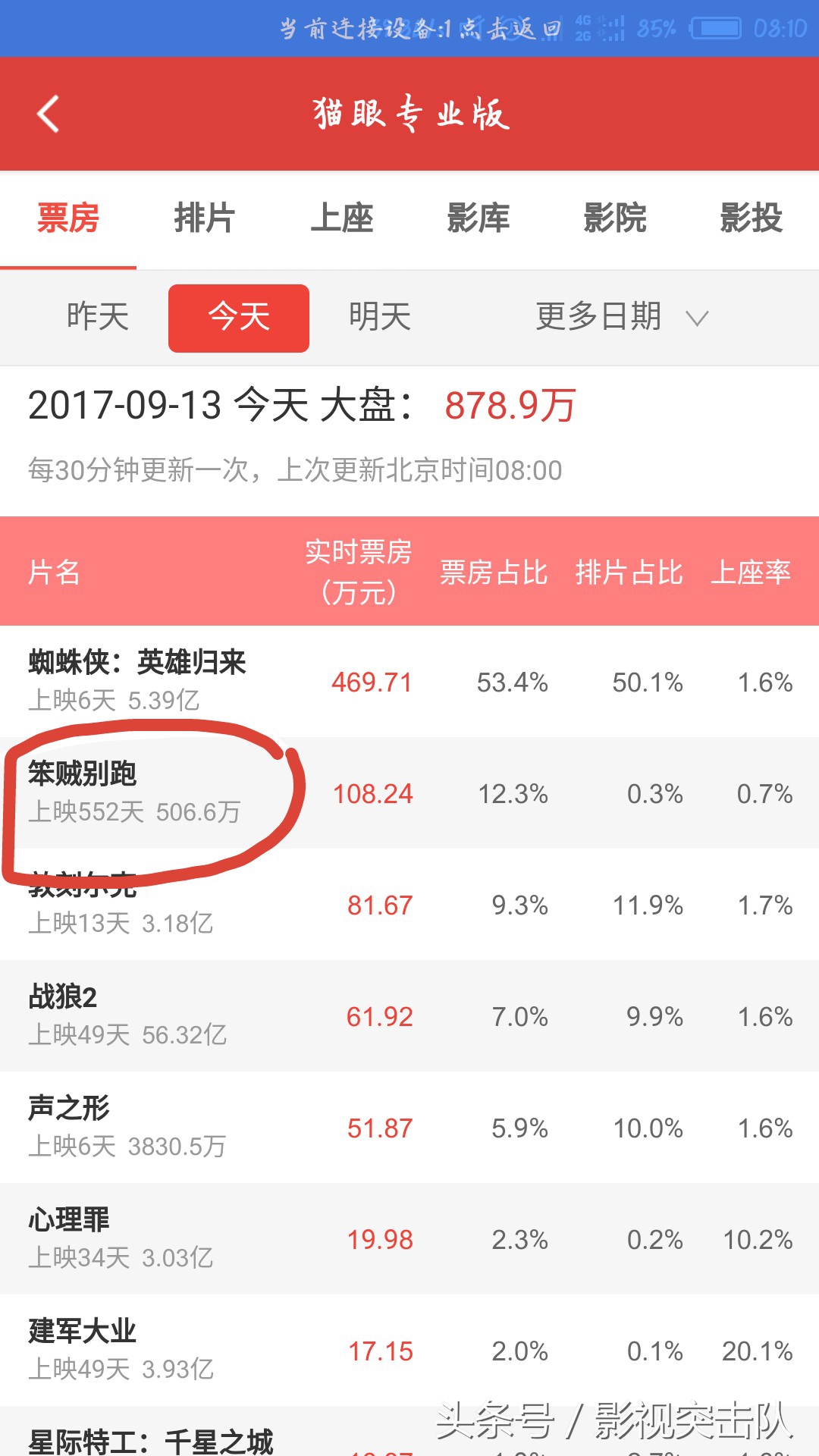The image size is (819, 1456).
Task: Select 今天 date button
Action: point(239,318)
